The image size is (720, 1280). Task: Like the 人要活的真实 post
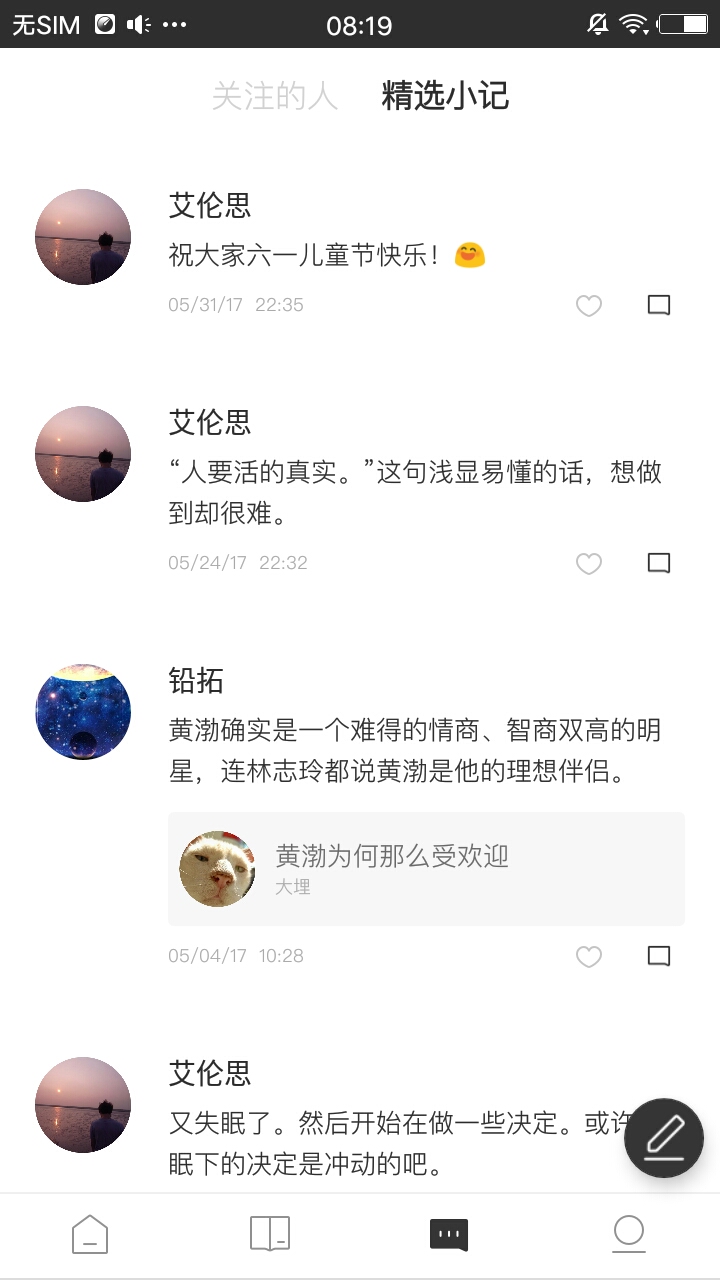[589, 564]
